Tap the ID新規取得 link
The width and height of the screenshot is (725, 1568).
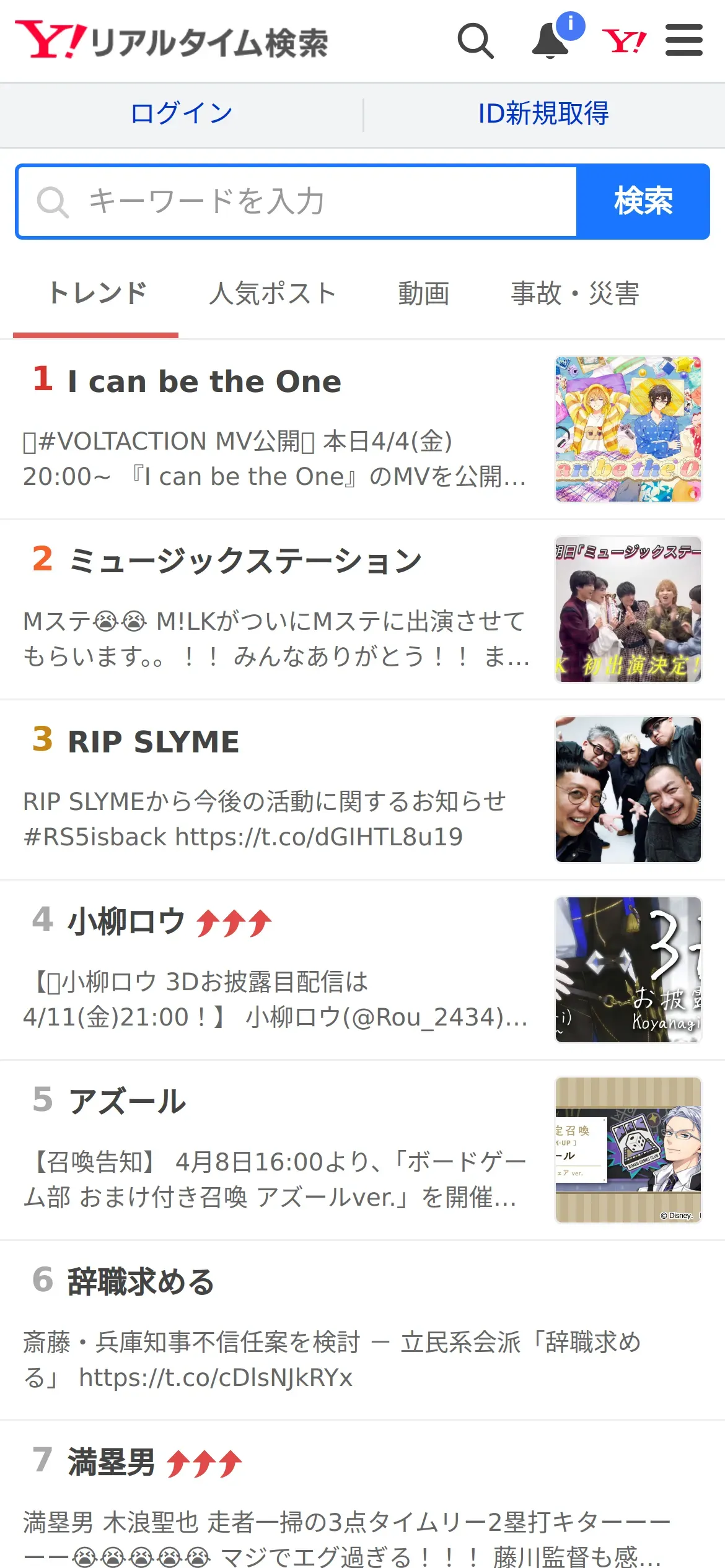(x=543, y=114)
